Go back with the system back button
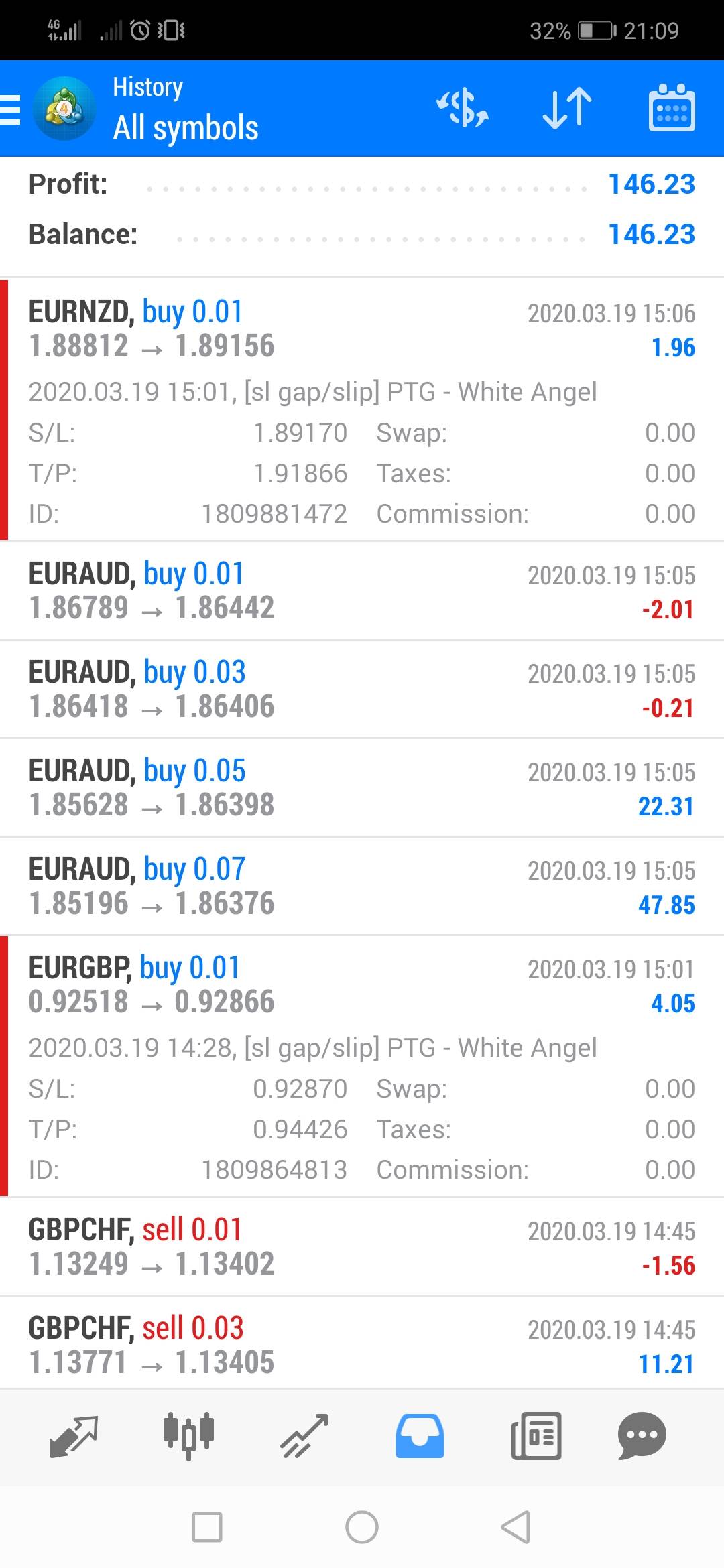Image resolution: width=724 pixels, height=1568 pixels. (516, 1528)
